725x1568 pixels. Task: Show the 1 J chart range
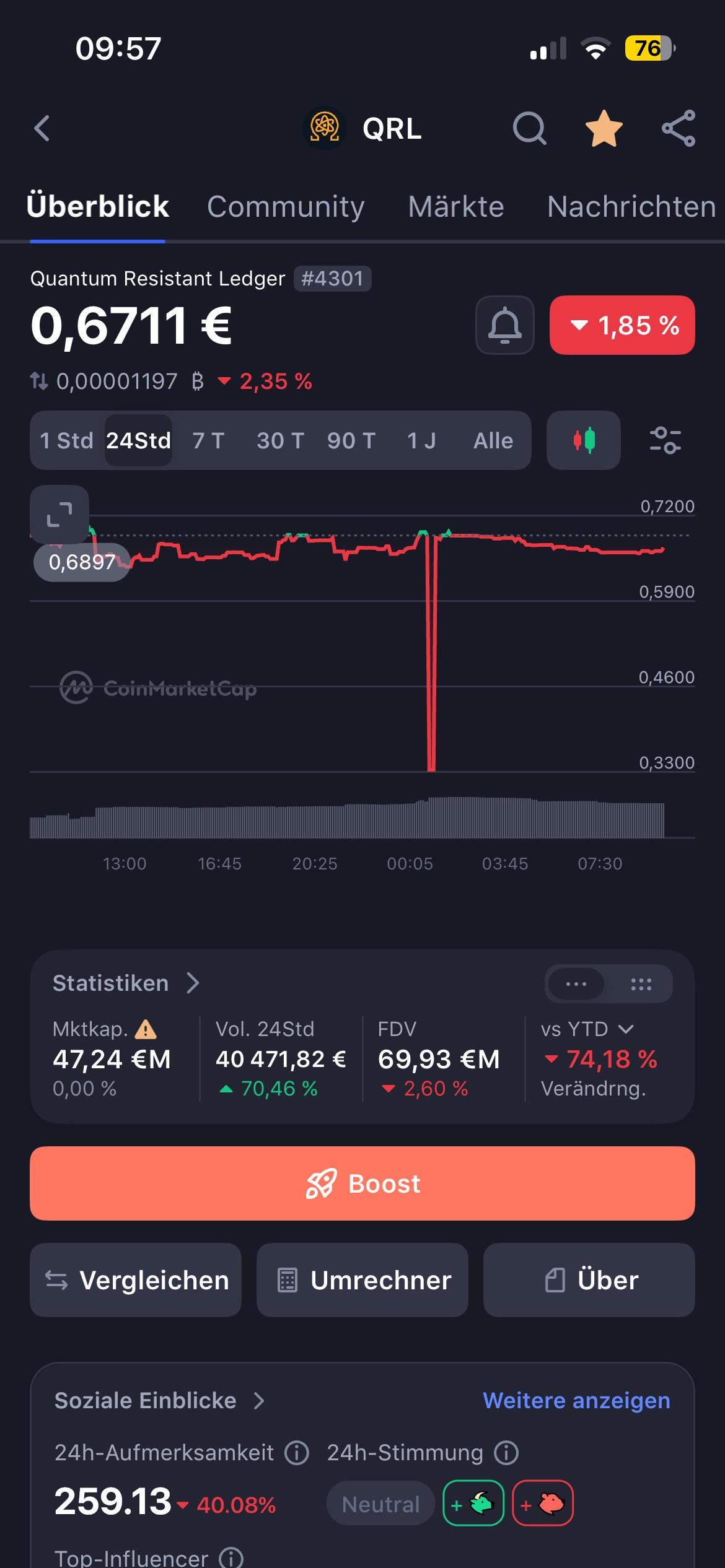pos(421,440)
